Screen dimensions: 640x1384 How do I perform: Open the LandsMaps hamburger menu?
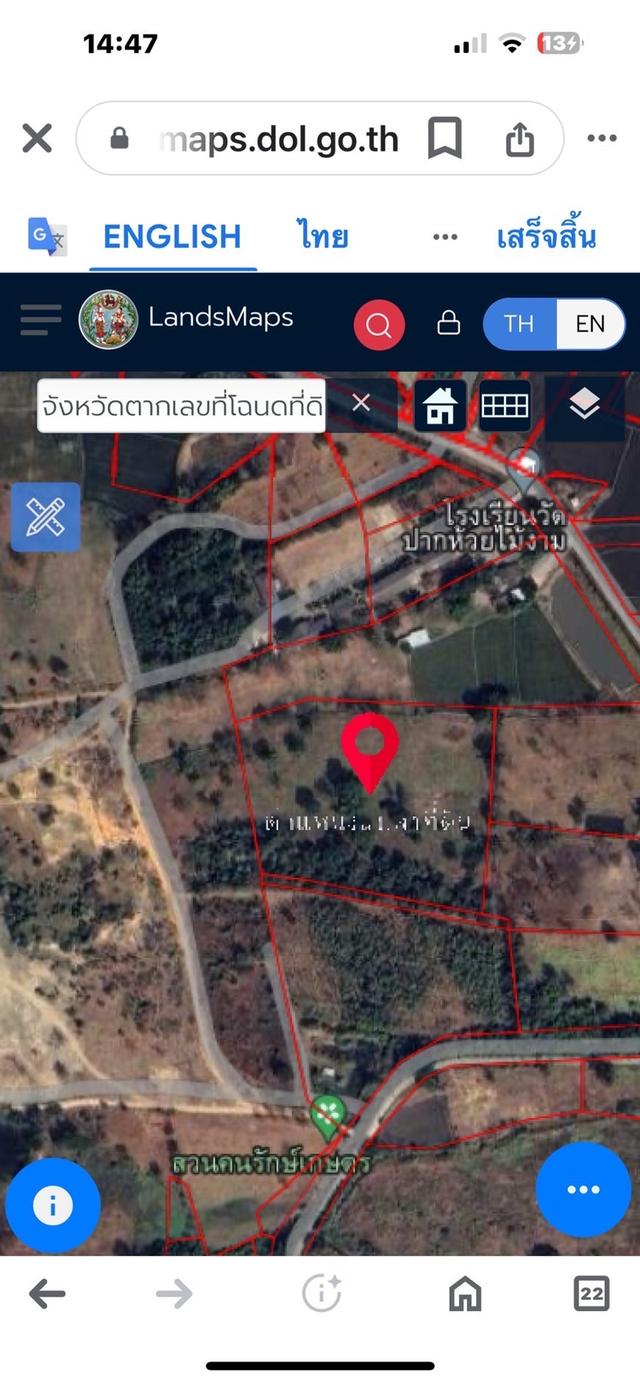40,320
